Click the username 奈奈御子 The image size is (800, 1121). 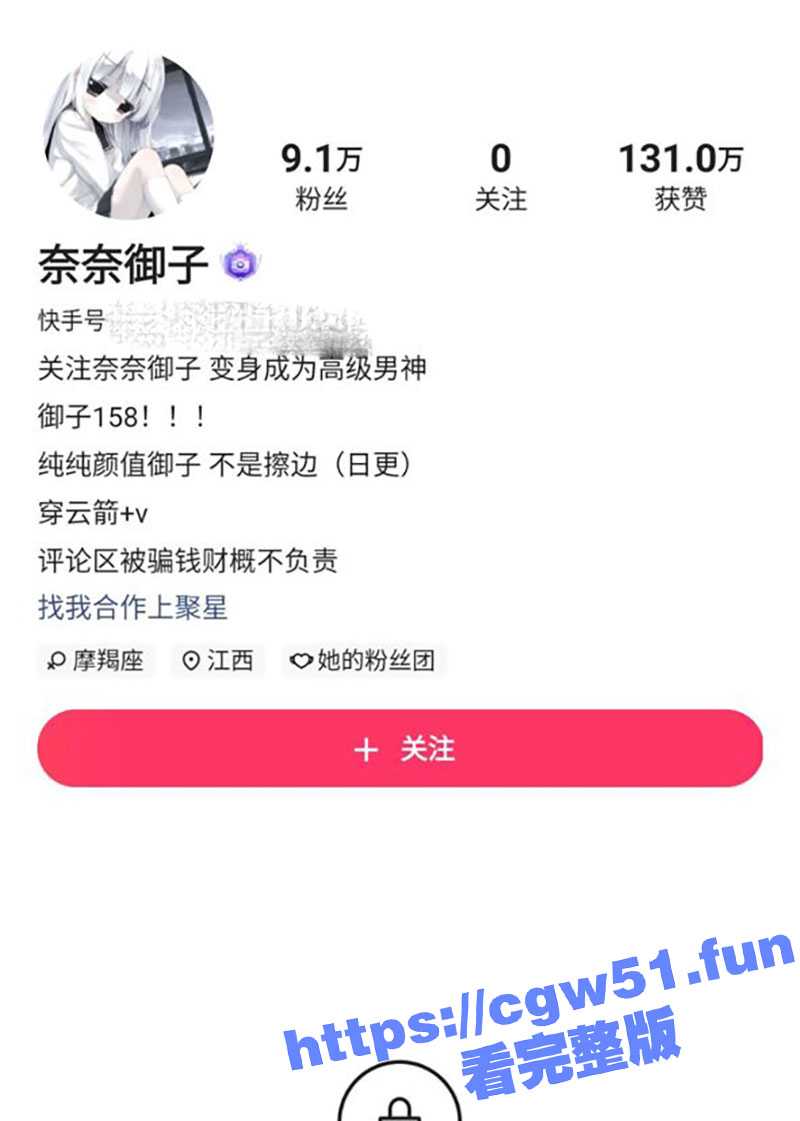[122, 260]
